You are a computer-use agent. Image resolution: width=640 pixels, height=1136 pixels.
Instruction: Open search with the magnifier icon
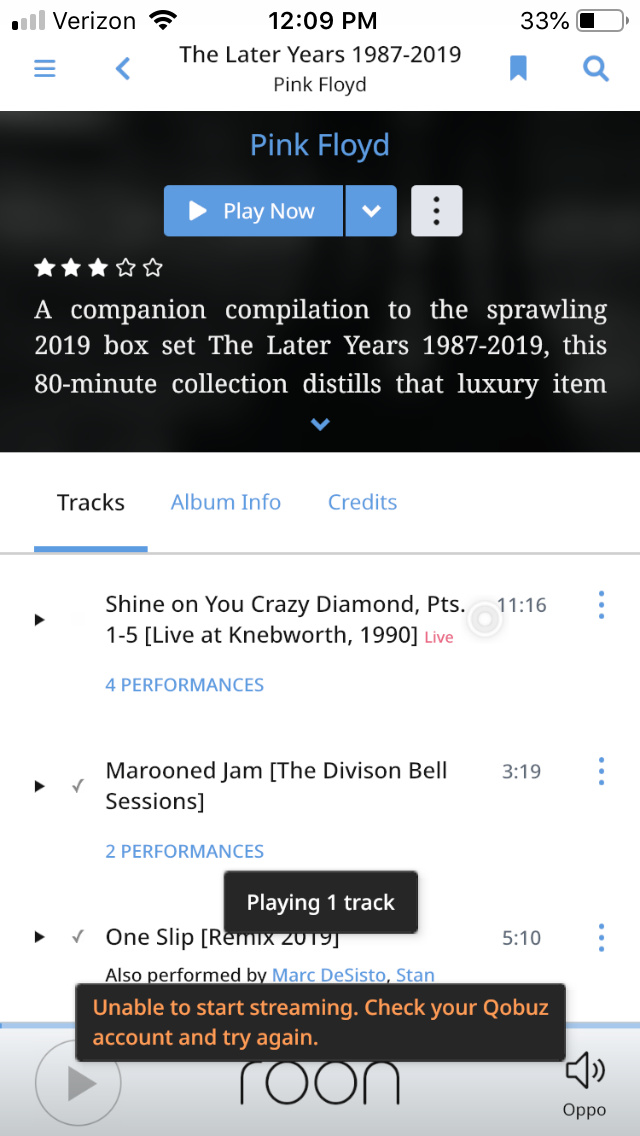(x=596, y=69)
